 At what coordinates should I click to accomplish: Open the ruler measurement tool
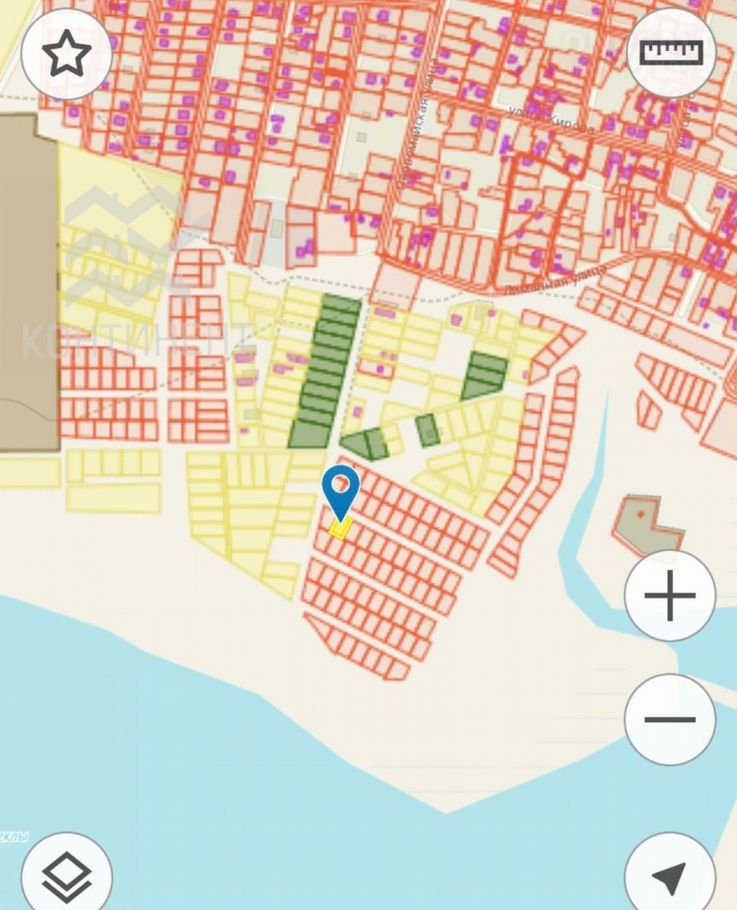click(670, 53)
